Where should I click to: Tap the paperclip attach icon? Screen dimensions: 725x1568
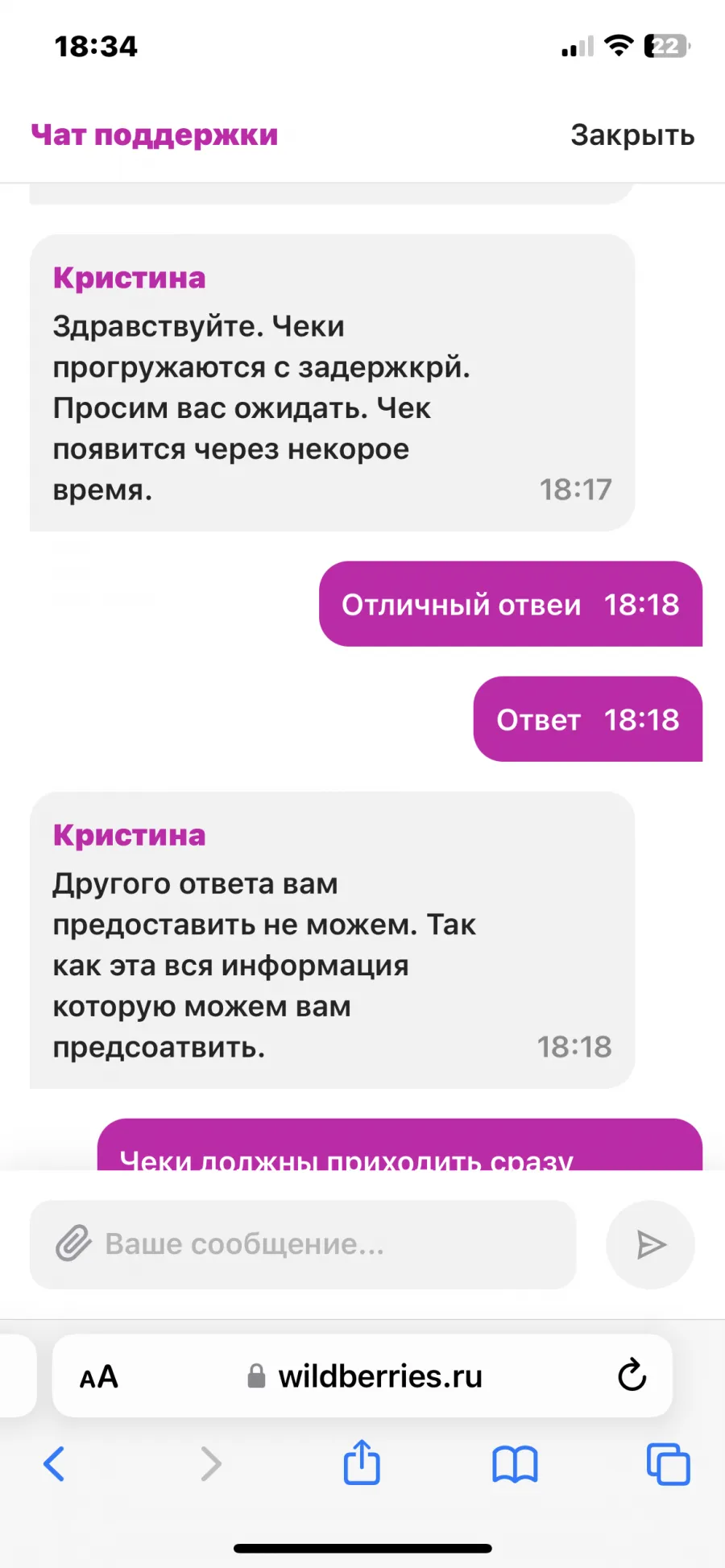[73, 1243]
